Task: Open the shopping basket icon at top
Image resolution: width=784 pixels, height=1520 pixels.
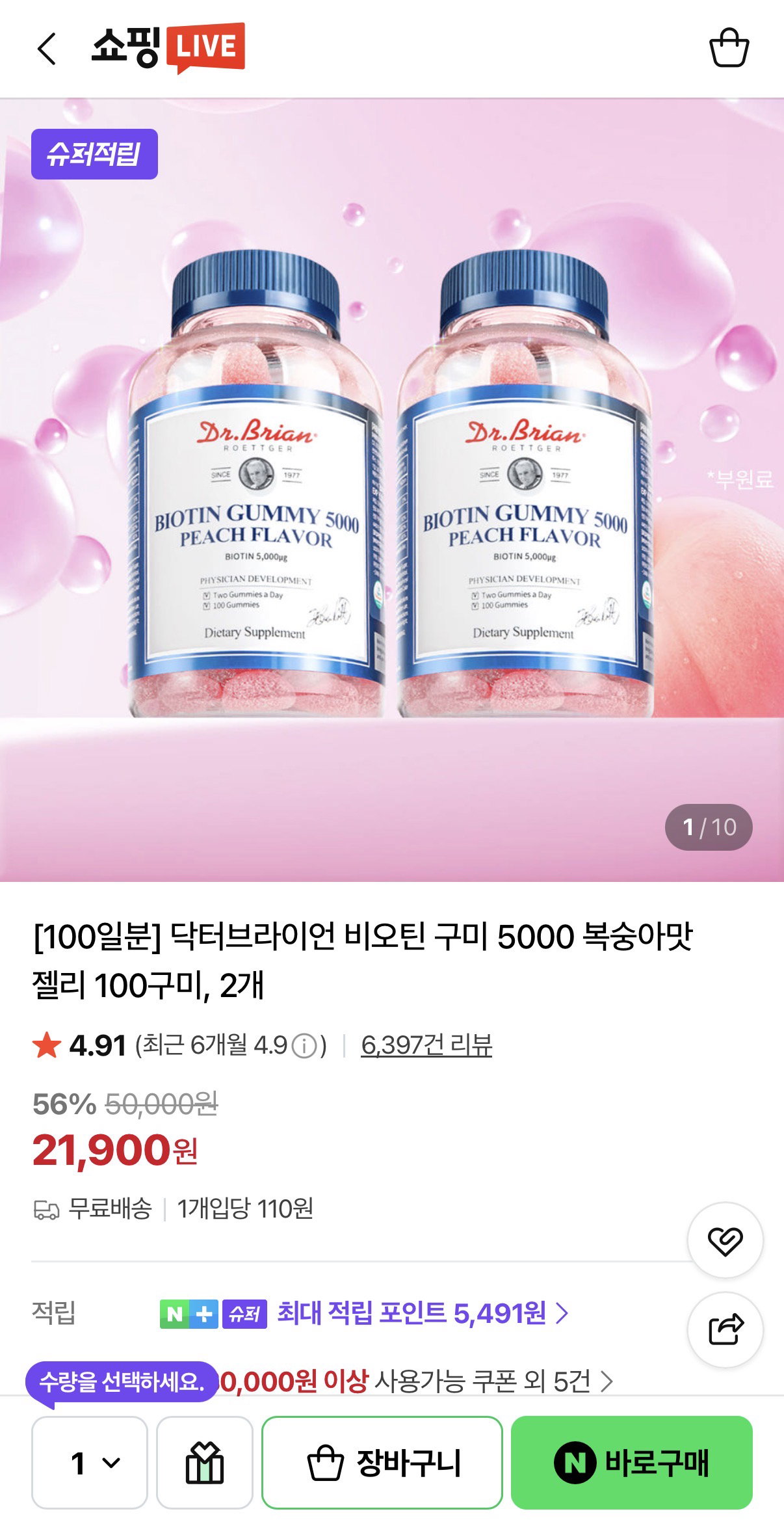Action: point(729,47)
